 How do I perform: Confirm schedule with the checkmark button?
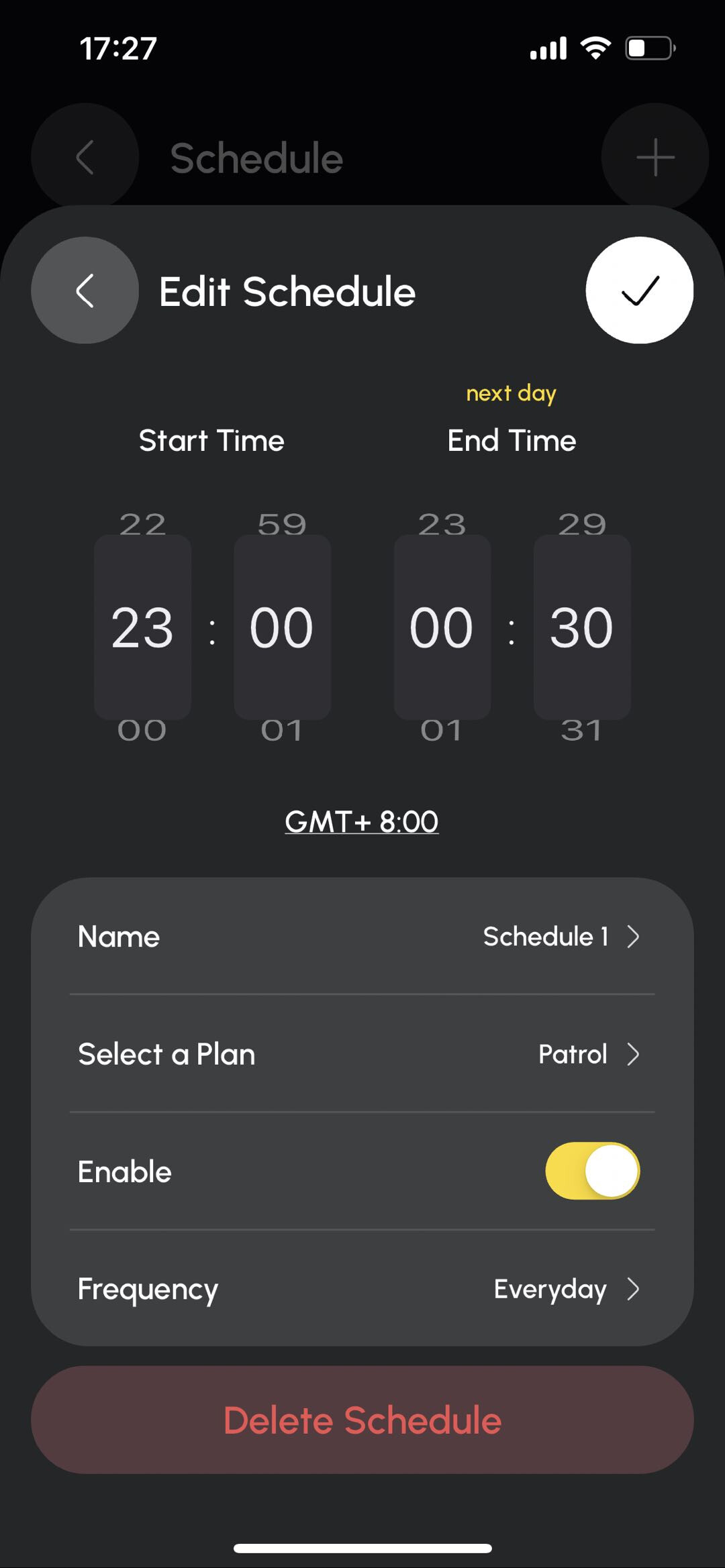tap(639, 291)
